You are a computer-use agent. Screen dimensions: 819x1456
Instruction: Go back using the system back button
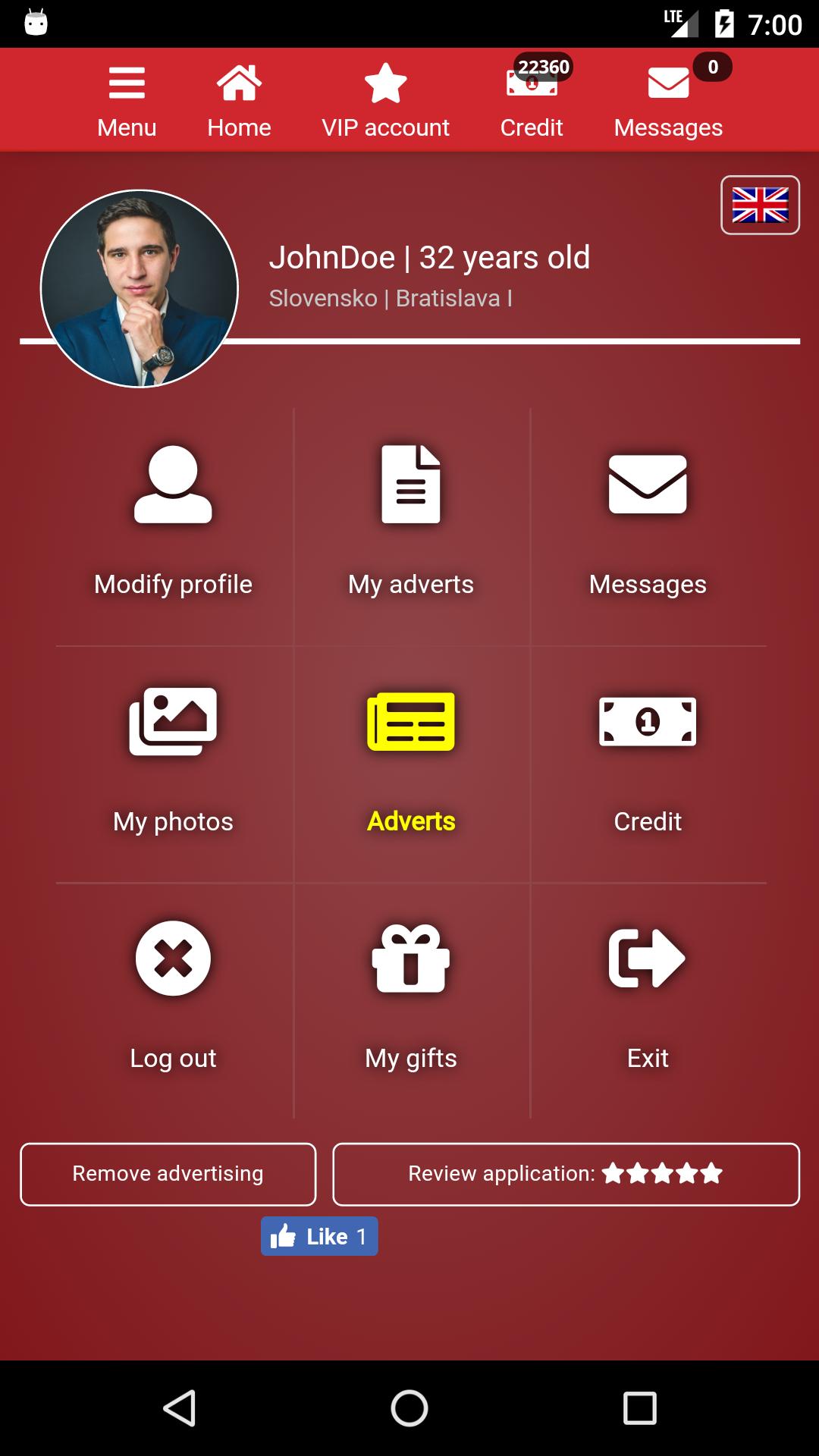coord(180,1408)
